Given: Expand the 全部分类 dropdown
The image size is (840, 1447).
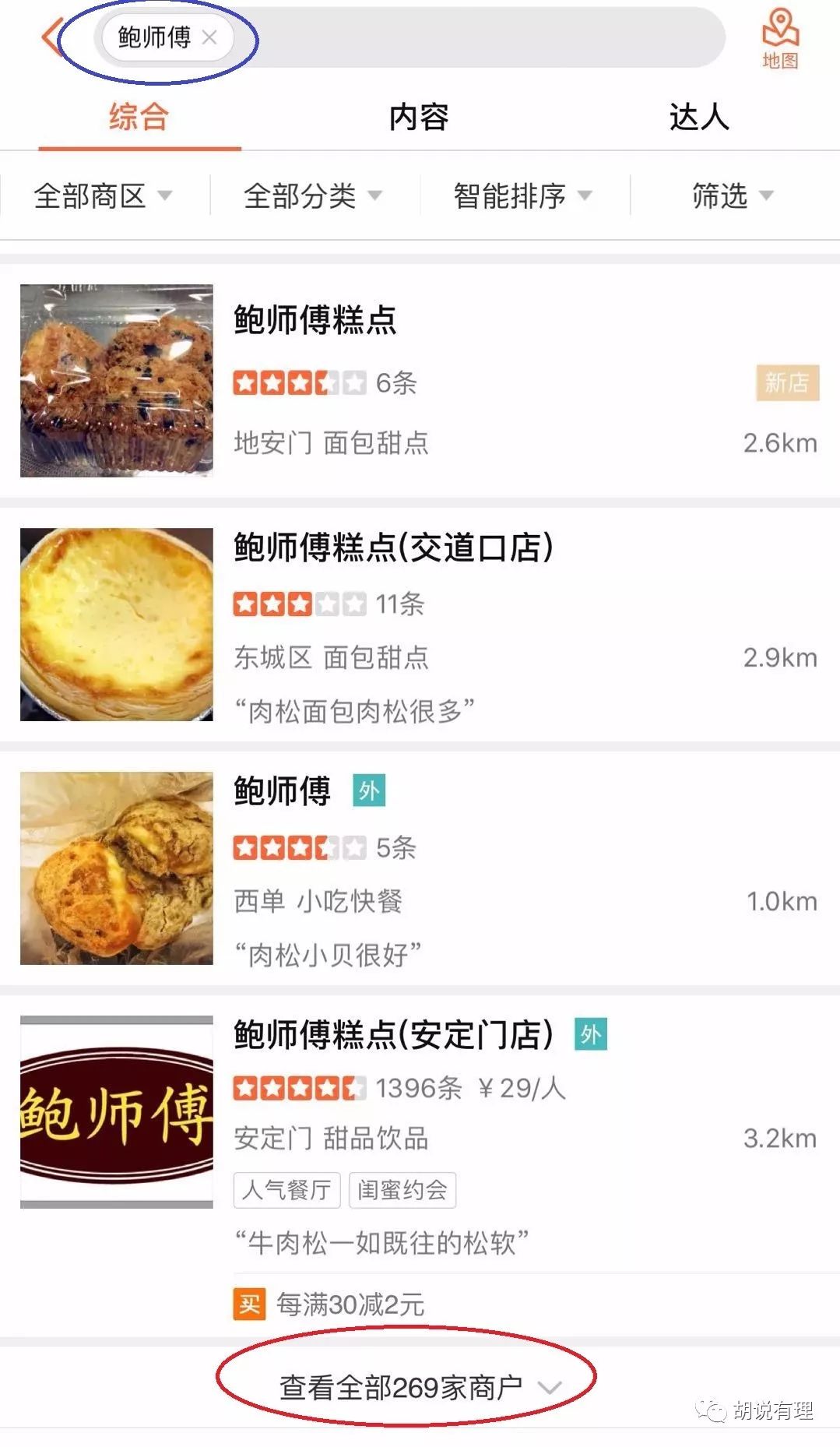Looking at the screenshot, I should click(313, 195).
